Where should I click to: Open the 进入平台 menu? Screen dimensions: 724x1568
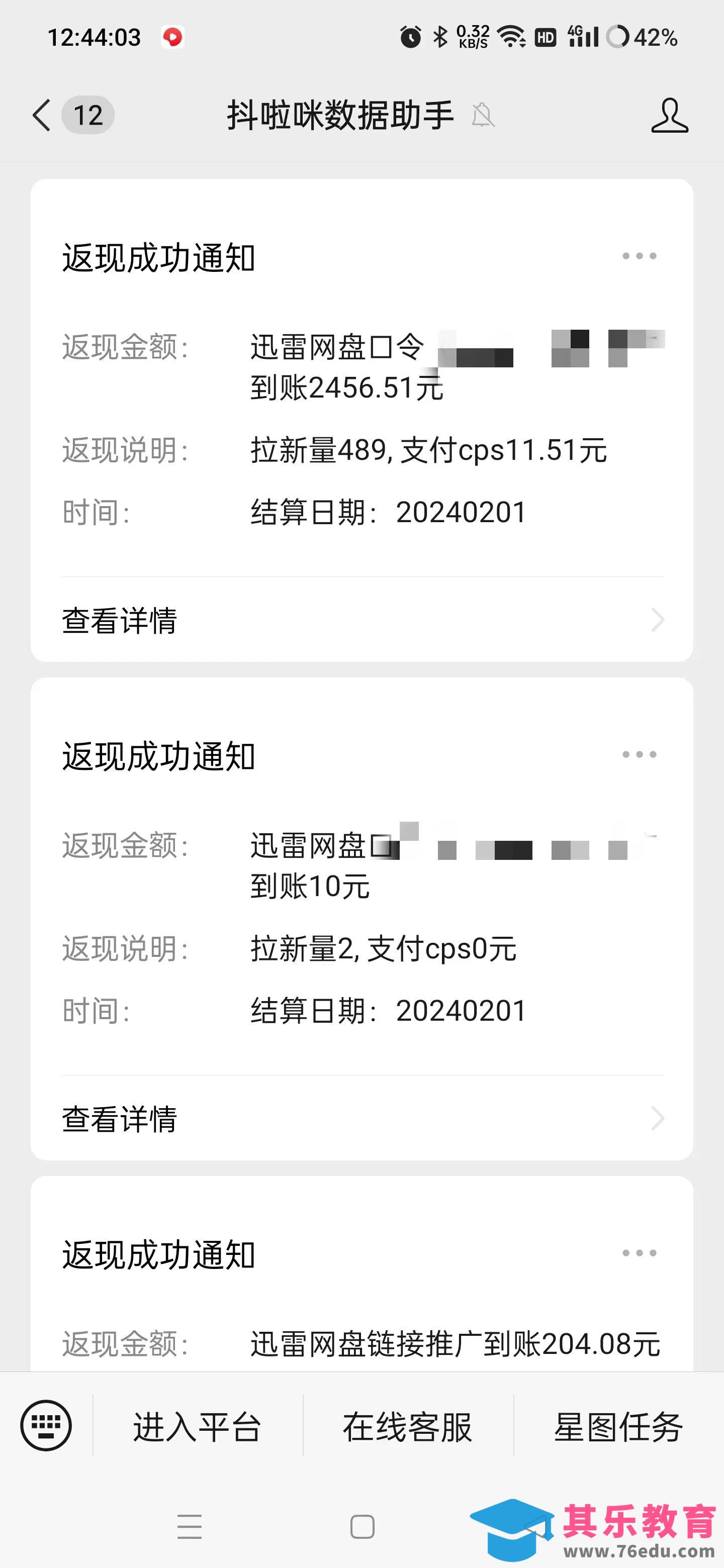[x=197, y=1427]
